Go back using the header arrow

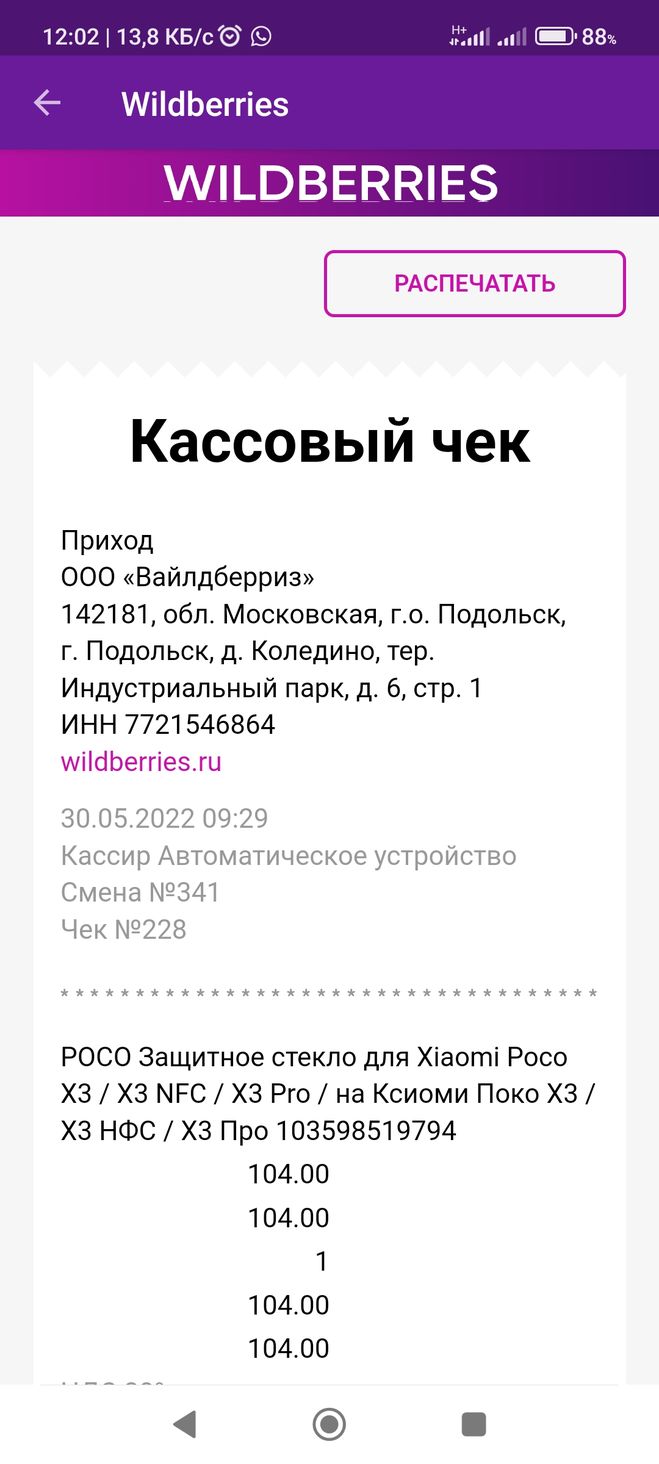[x=47, y=103]
